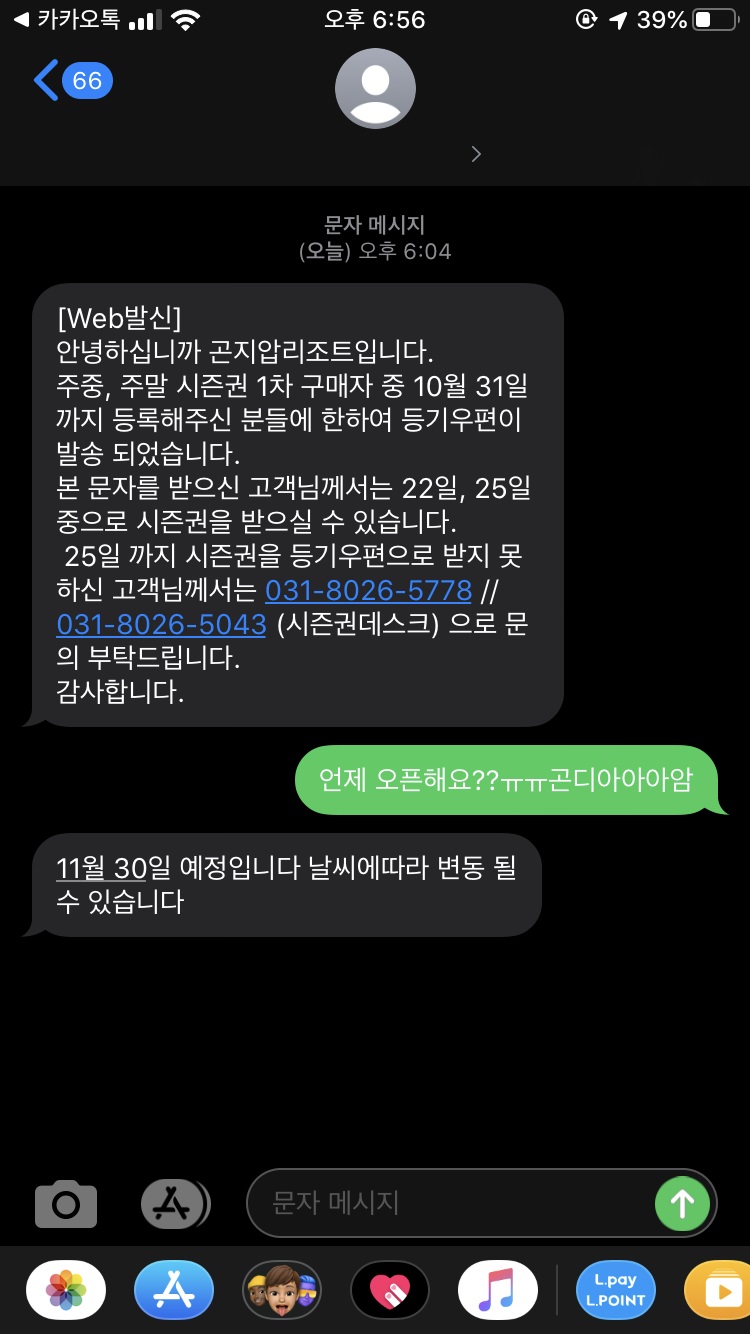Call the number 031-8026-5778
750x1334 pixels.
[x=368, y=590]
